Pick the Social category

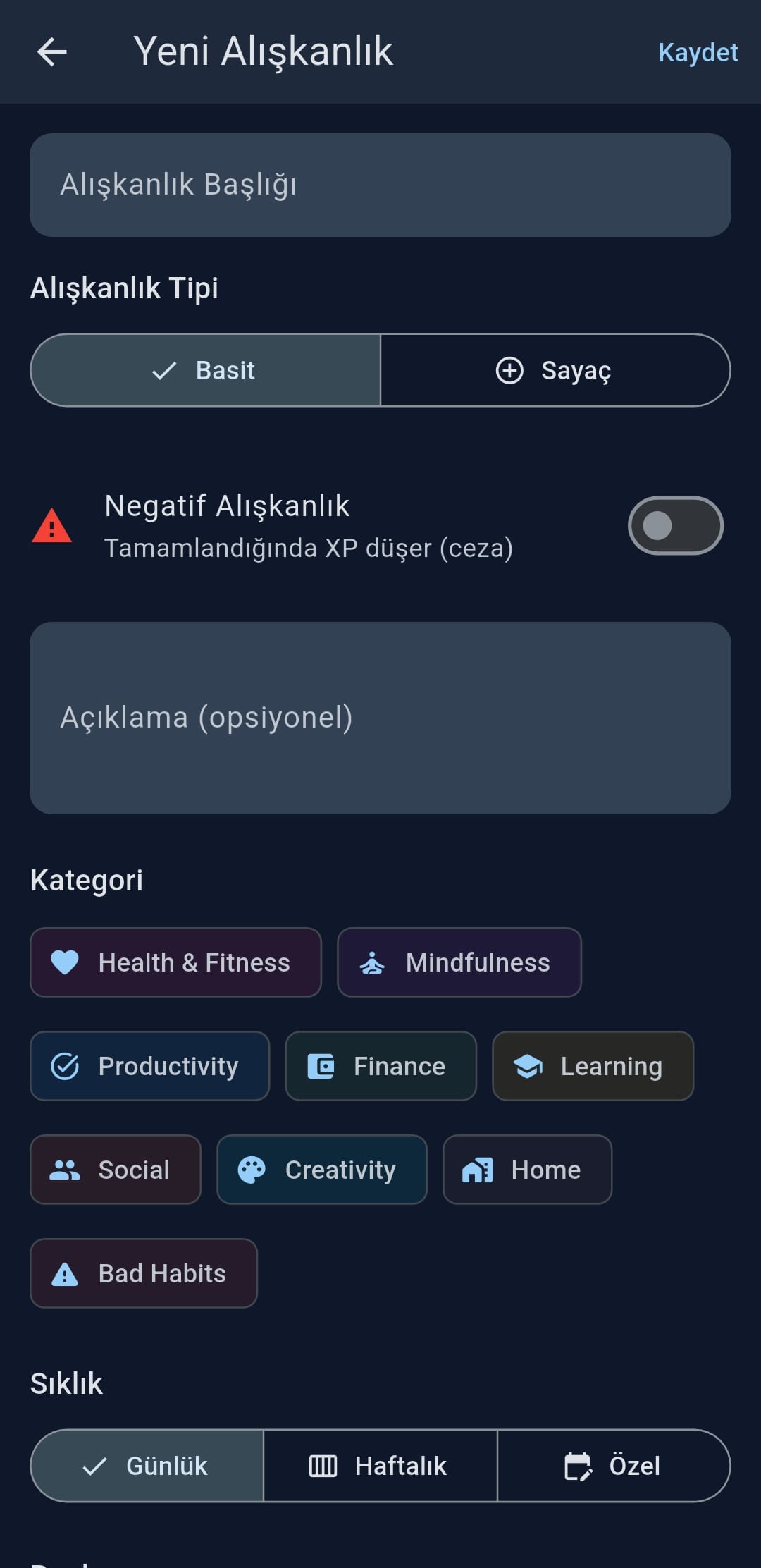(x=116, y=1170)
